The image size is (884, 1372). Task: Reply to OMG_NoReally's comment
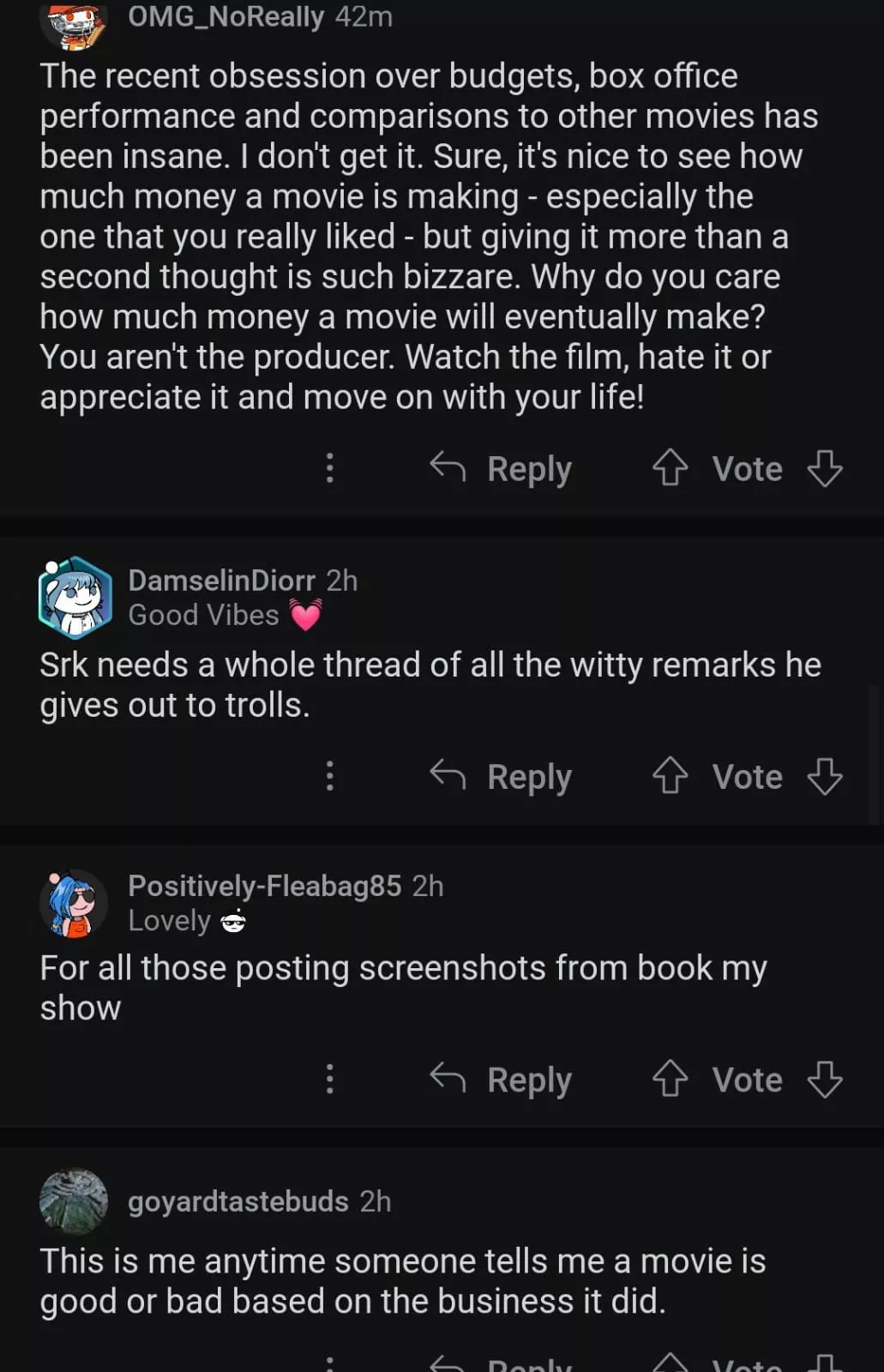tap(502, 468)
